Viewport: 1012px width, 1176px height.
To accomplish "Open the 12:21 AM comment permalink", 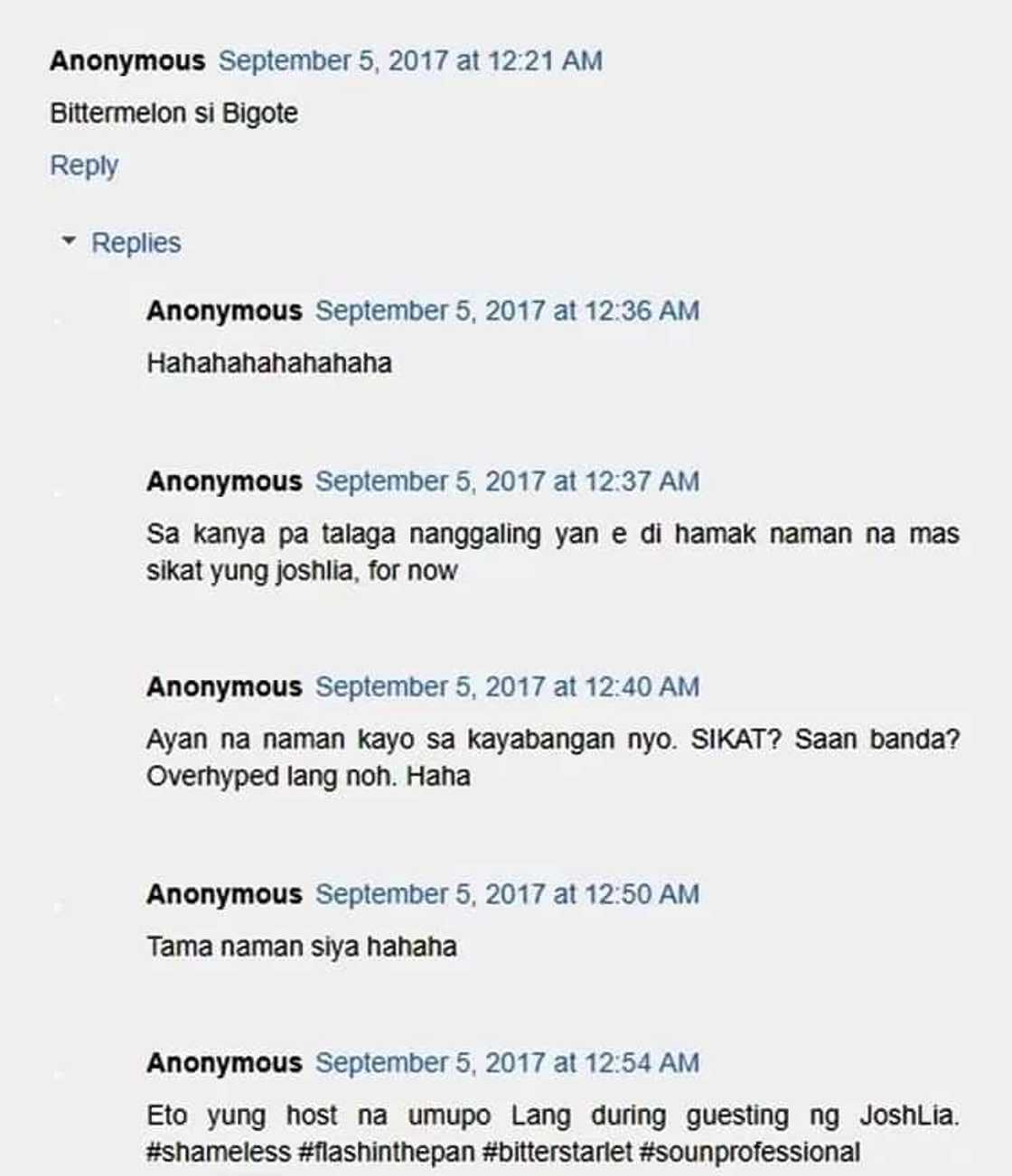I will pos(410,61).
